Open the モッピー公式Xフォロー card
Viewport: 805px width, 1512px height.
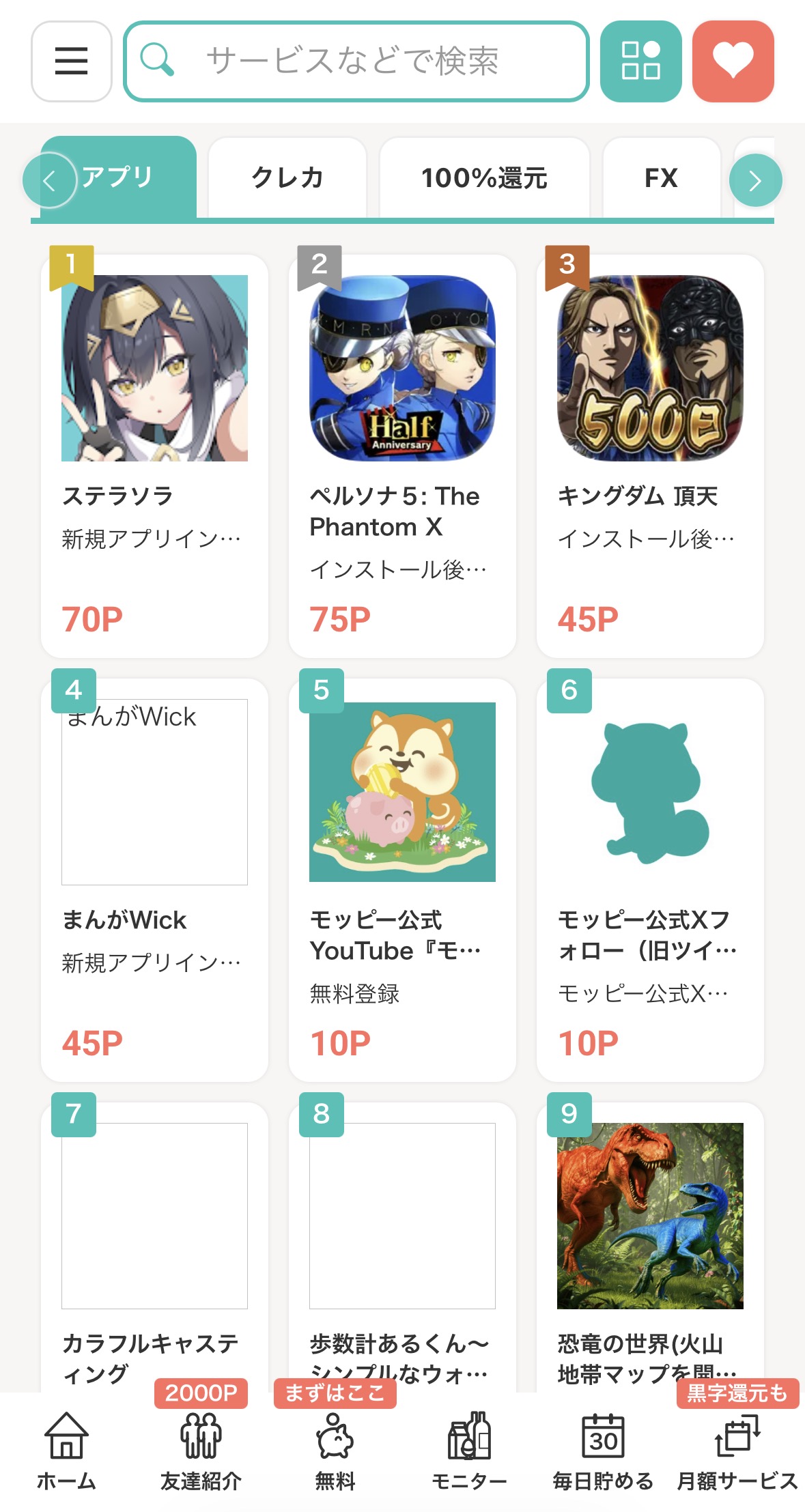pyautogui.click(x=650, y=879)
